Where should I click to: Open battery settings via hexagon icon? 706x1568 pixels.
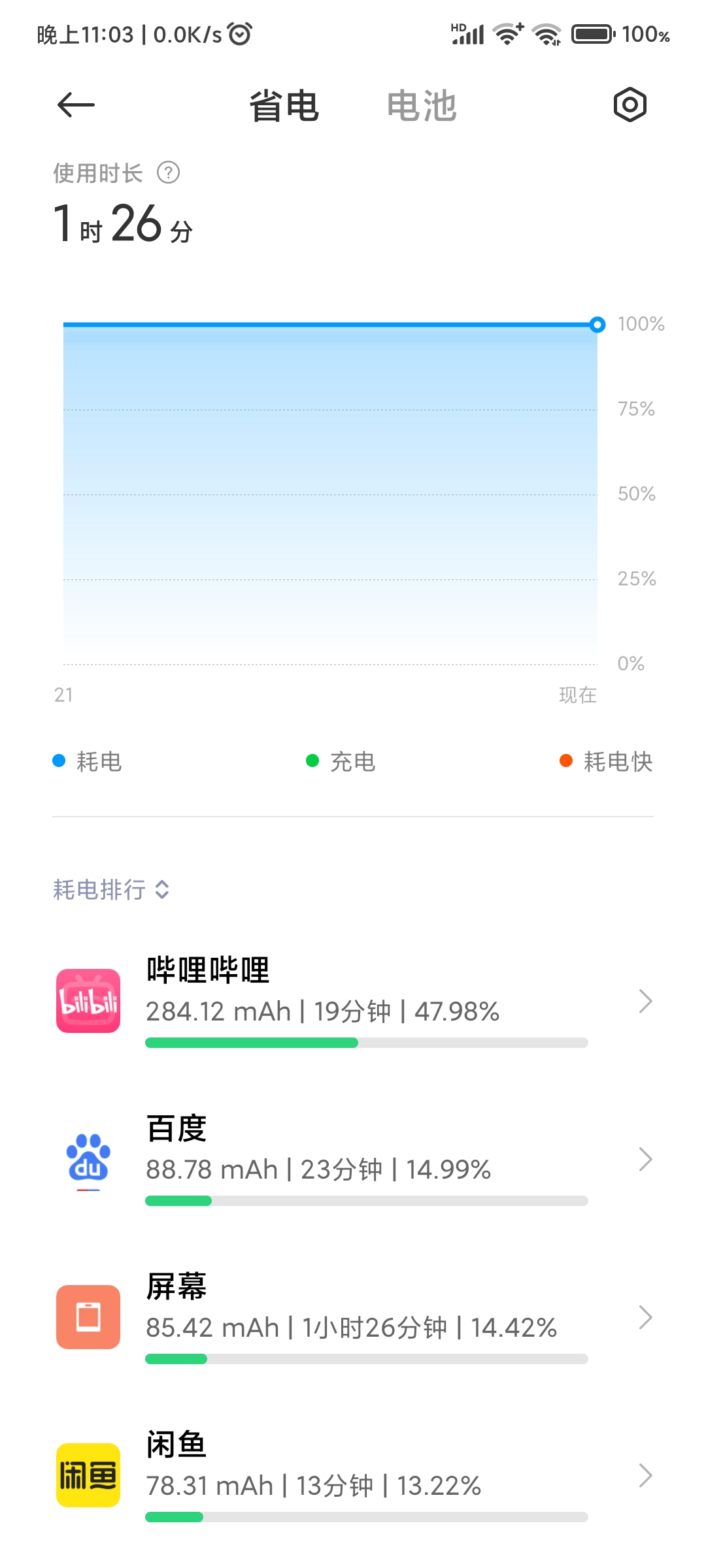[x=630, y=105]
